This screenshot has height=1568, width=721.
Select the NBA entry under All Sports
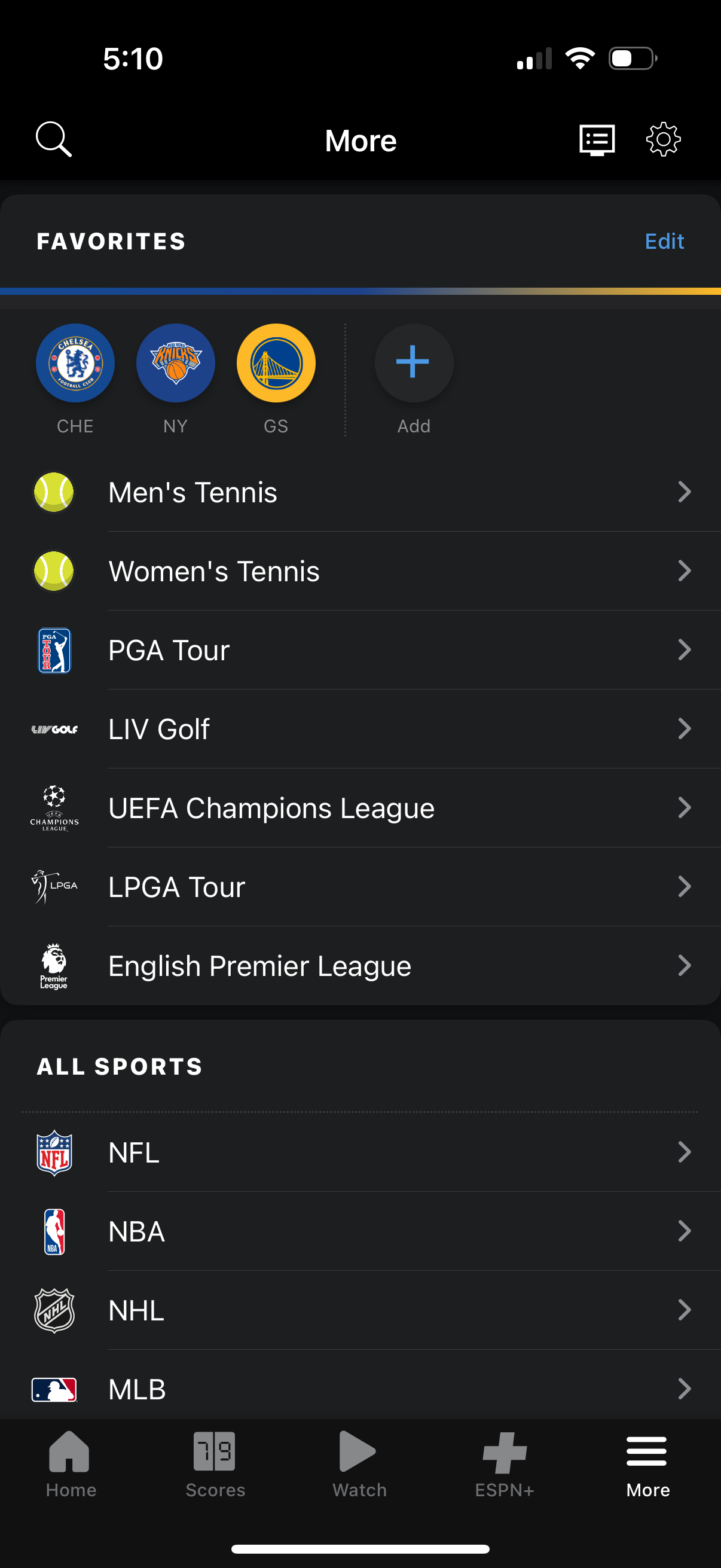coord(360,1231)
